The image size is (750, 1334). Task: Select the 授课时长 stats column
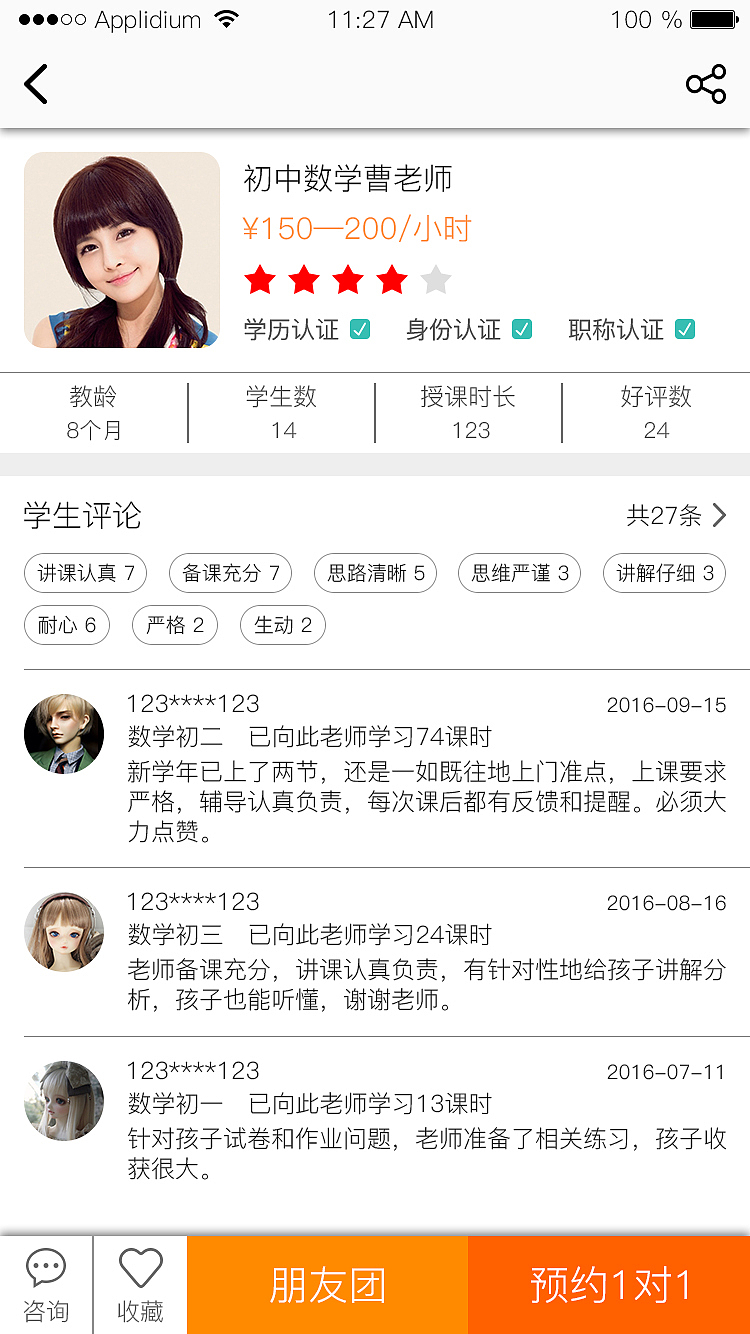click(467, 412)
